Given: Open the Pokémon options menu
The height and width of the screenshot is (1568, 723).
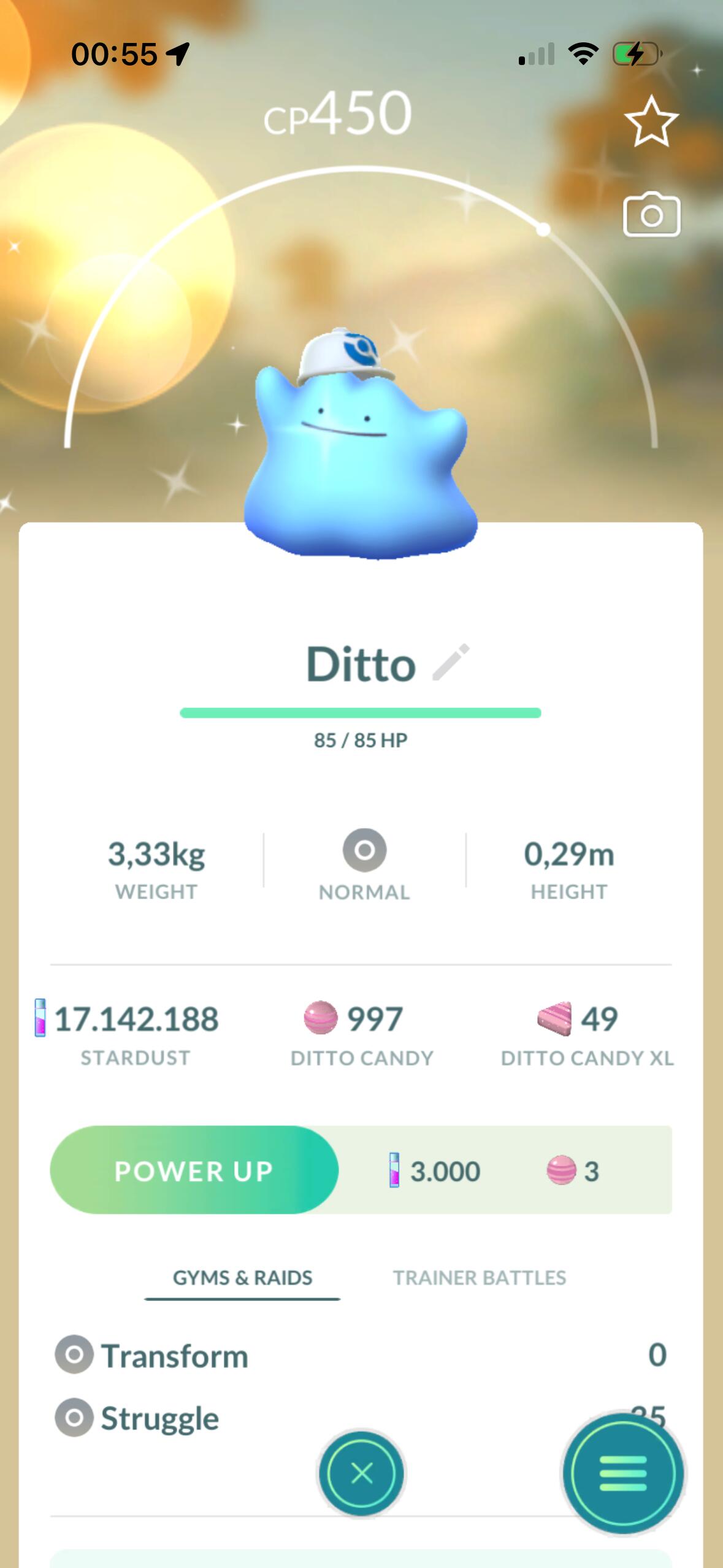Looking at the screenshot, I should click(x=622, y=1472).
